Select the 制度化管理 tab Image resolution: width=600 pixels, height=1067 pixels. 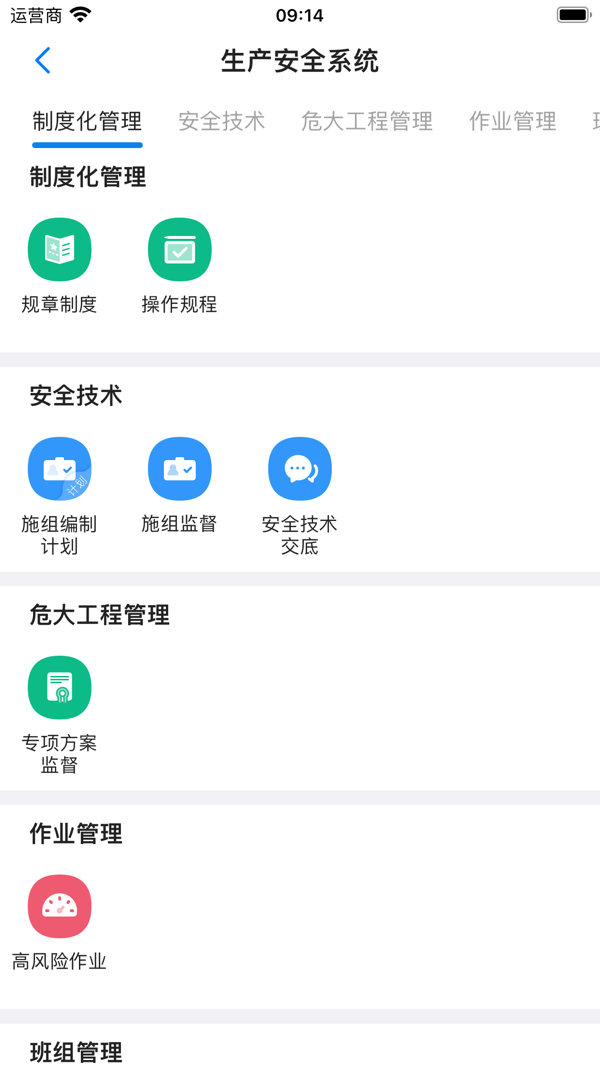coord(87,121)
